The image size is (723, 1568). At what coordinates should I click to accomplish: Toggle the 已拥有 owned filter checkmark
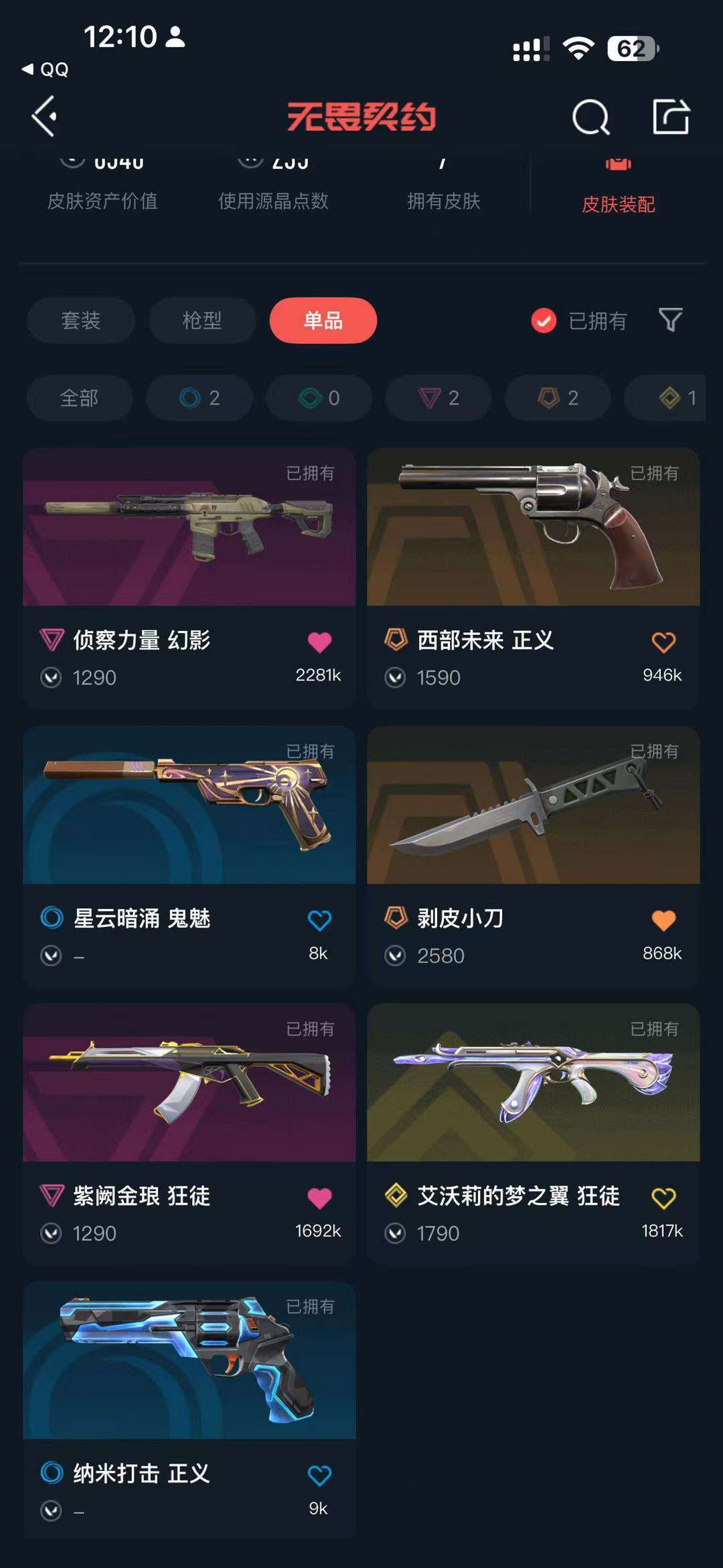[x=543, y=322]
